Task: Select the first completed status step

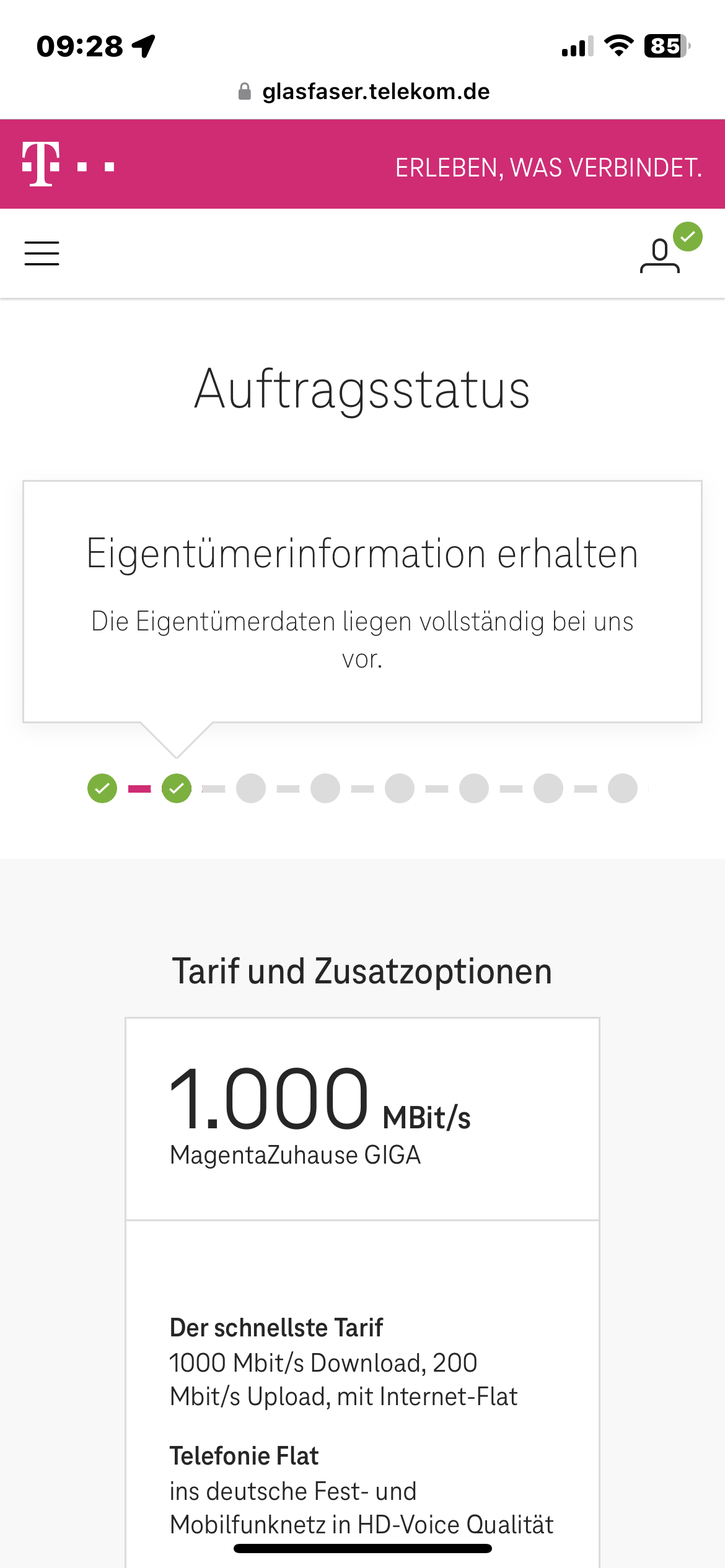Action: click(x=102, y=788)
